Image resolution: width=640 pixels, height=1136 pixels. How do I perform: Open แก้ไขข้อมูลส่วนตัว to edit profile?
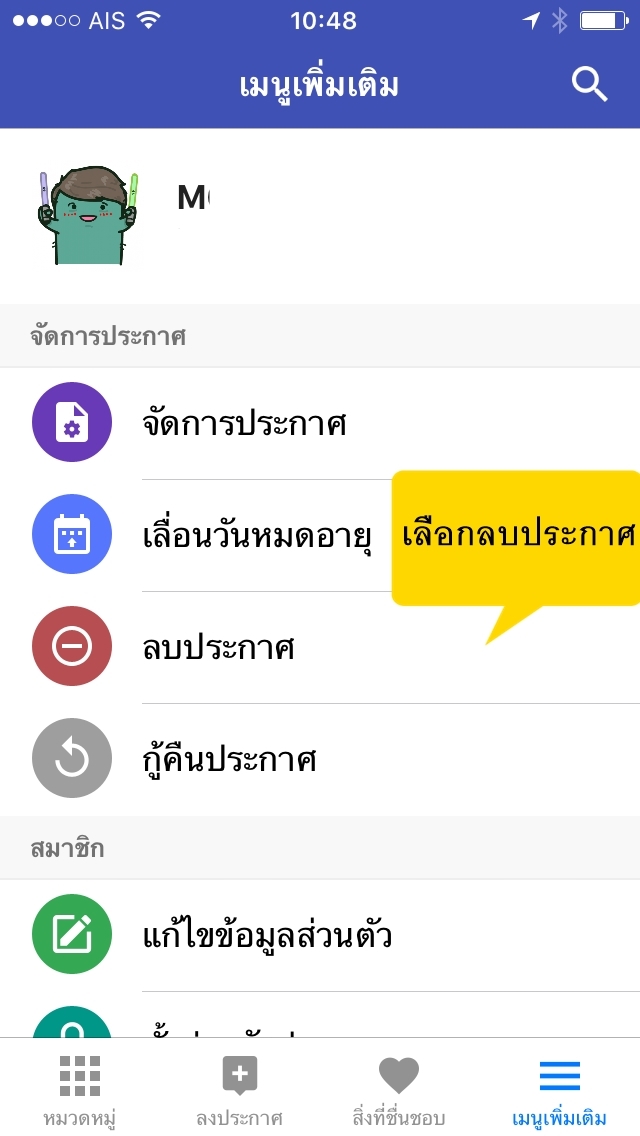click(x=320, y=935)
